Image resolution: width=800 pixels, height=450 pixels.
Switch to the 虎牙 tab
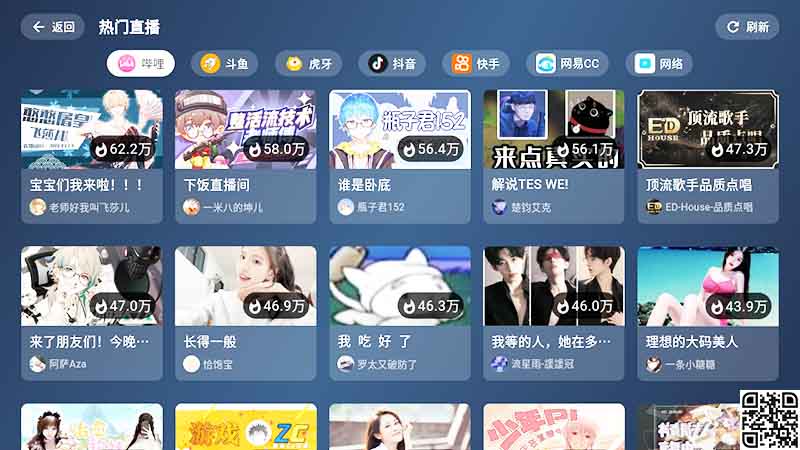pyautogui.click(x=308, y=64)
